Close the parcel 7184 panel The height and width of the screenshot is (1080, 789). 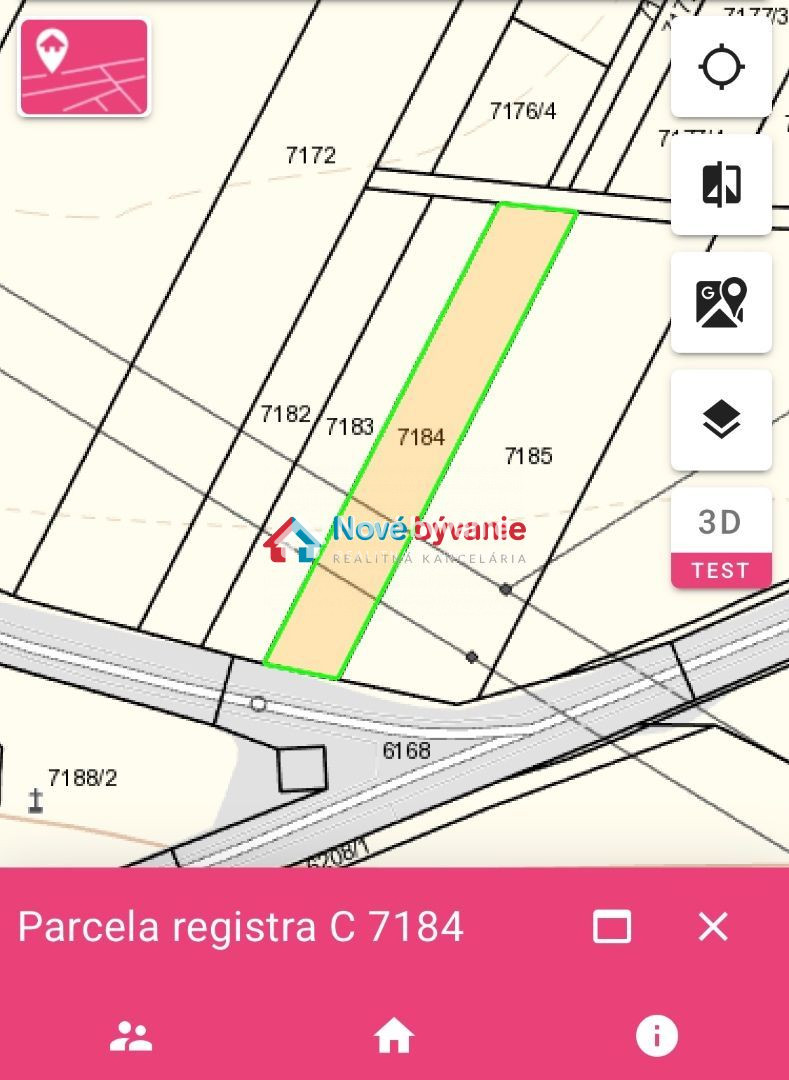[x=713, y=927]
